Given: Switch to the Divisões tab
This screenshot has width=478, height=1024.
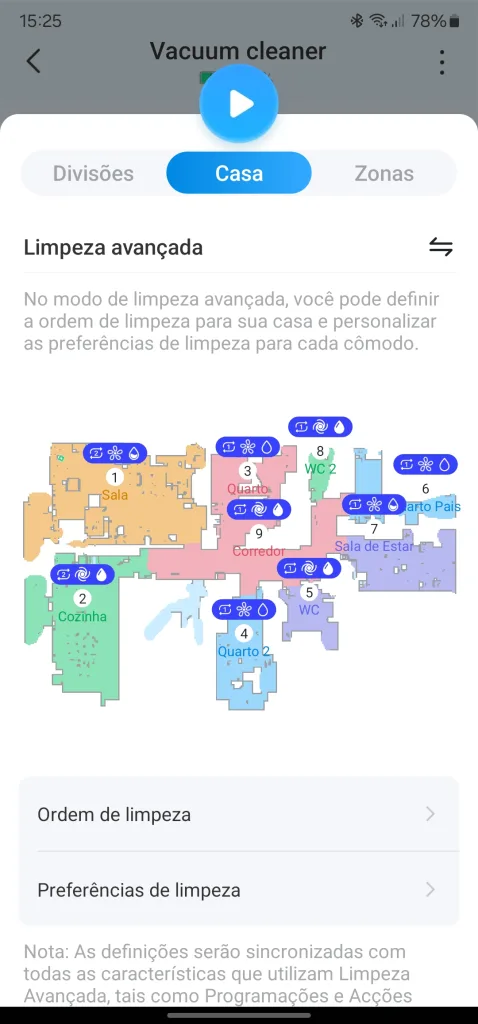Looking at the screenshot, I should pos(93,173).
